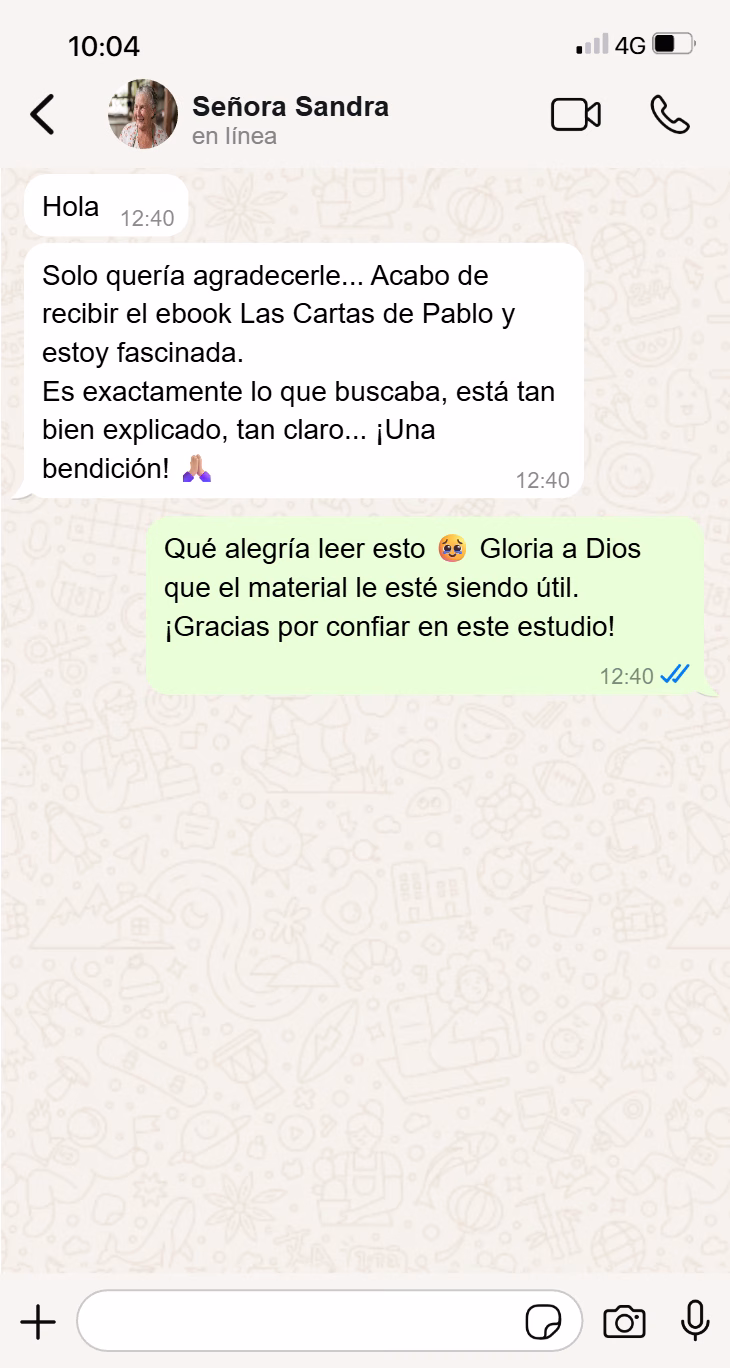Open the sticker picker

click(543, 1322)
